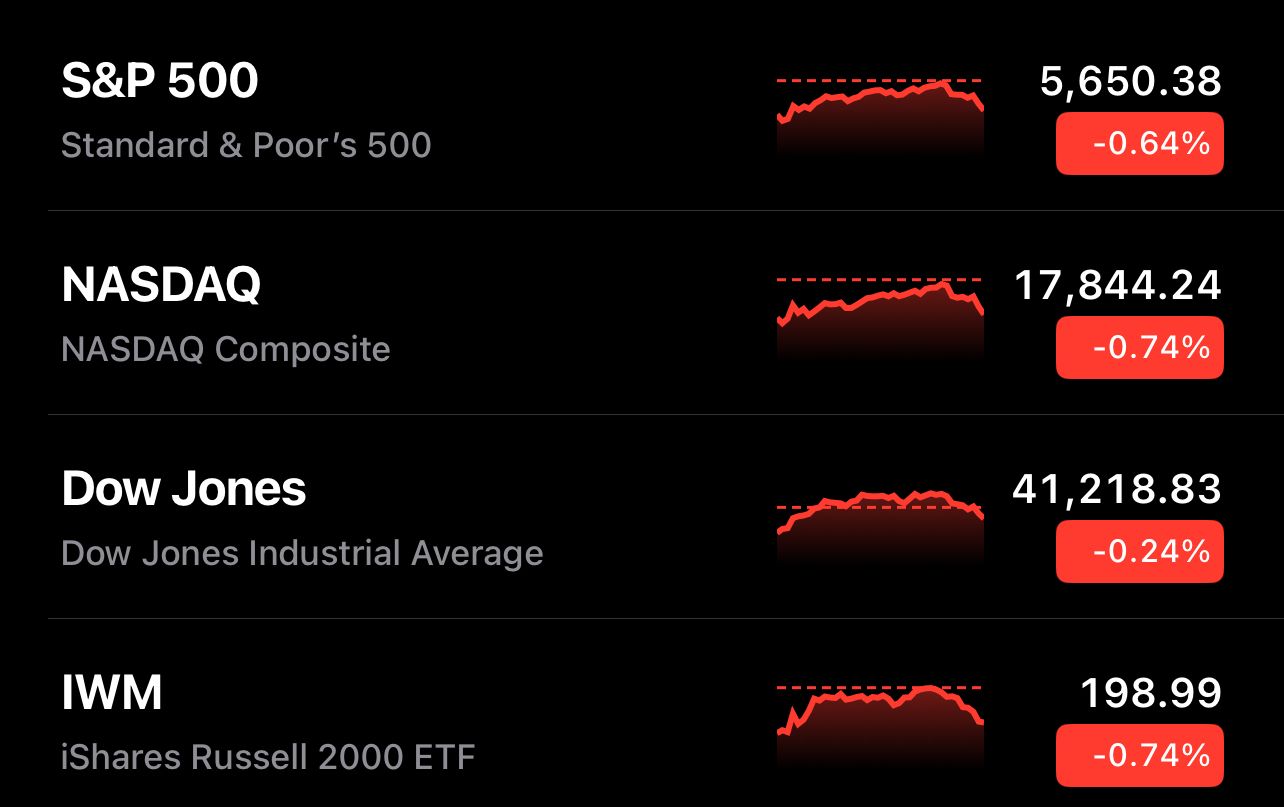Select the IWM iShares Russell 2000 ETF row

pos(268,722)
